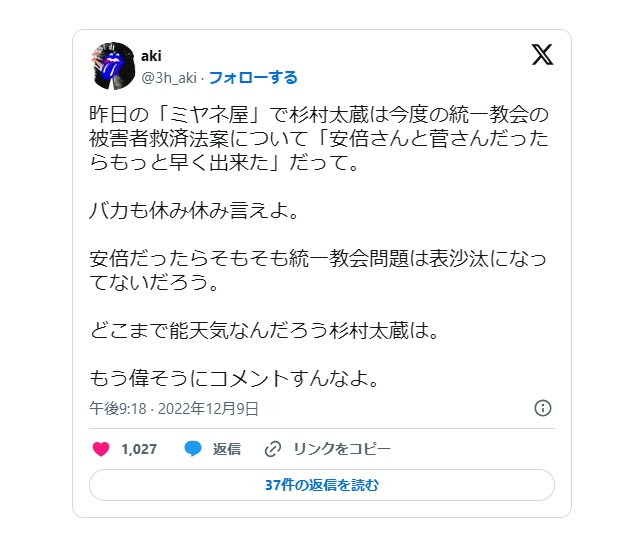Open the @3h_aki handle
This screenshot has height=537, width=635.
click(169, 77)
